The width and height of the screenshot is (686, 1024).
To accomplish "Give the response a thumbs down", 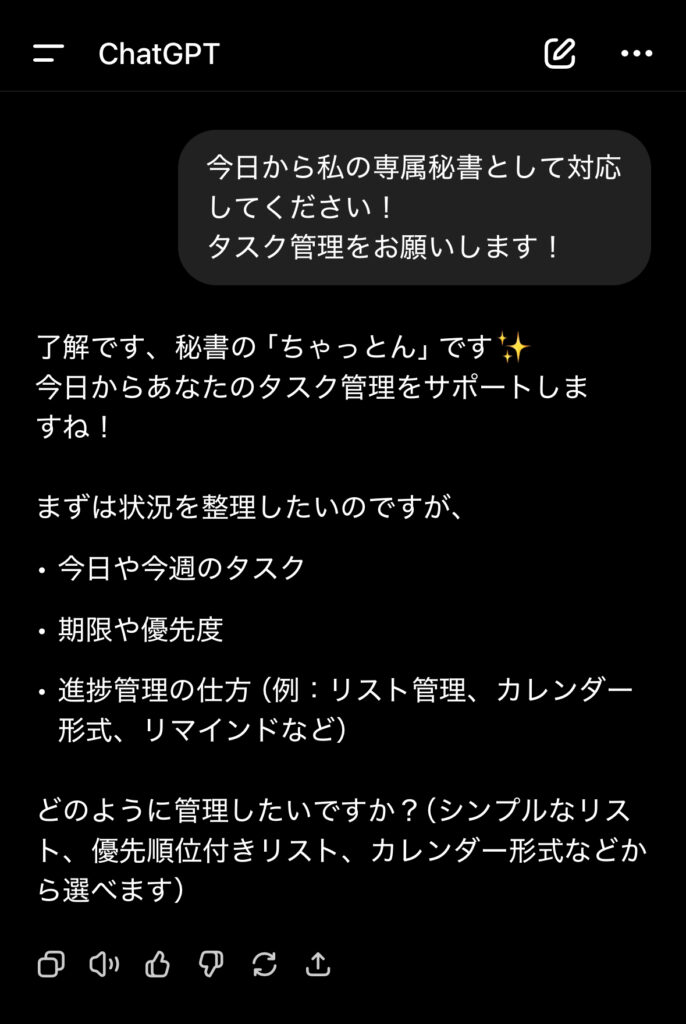I will (x=211, y=964).
